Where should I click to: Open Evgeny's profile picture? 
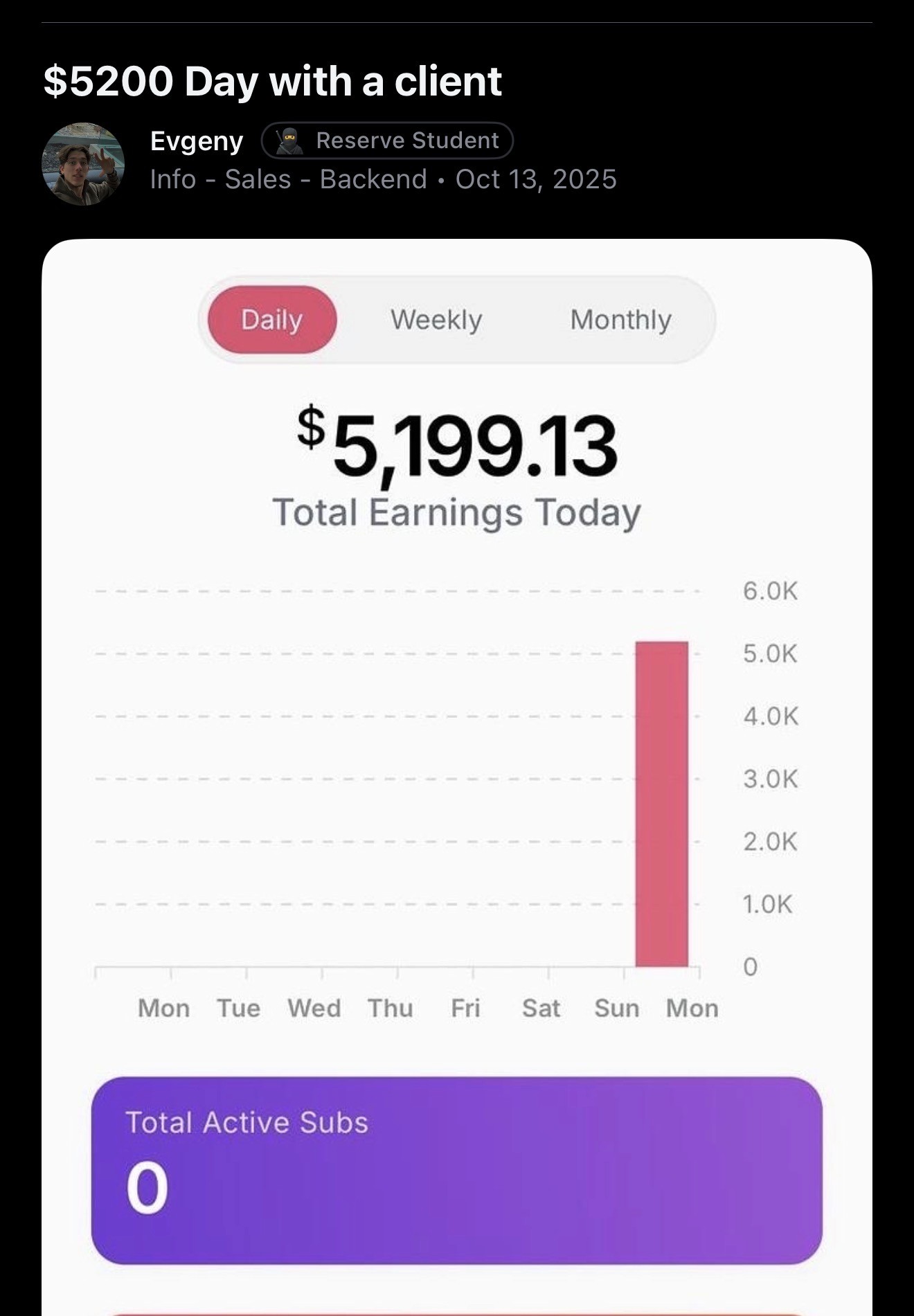point(83,164)
